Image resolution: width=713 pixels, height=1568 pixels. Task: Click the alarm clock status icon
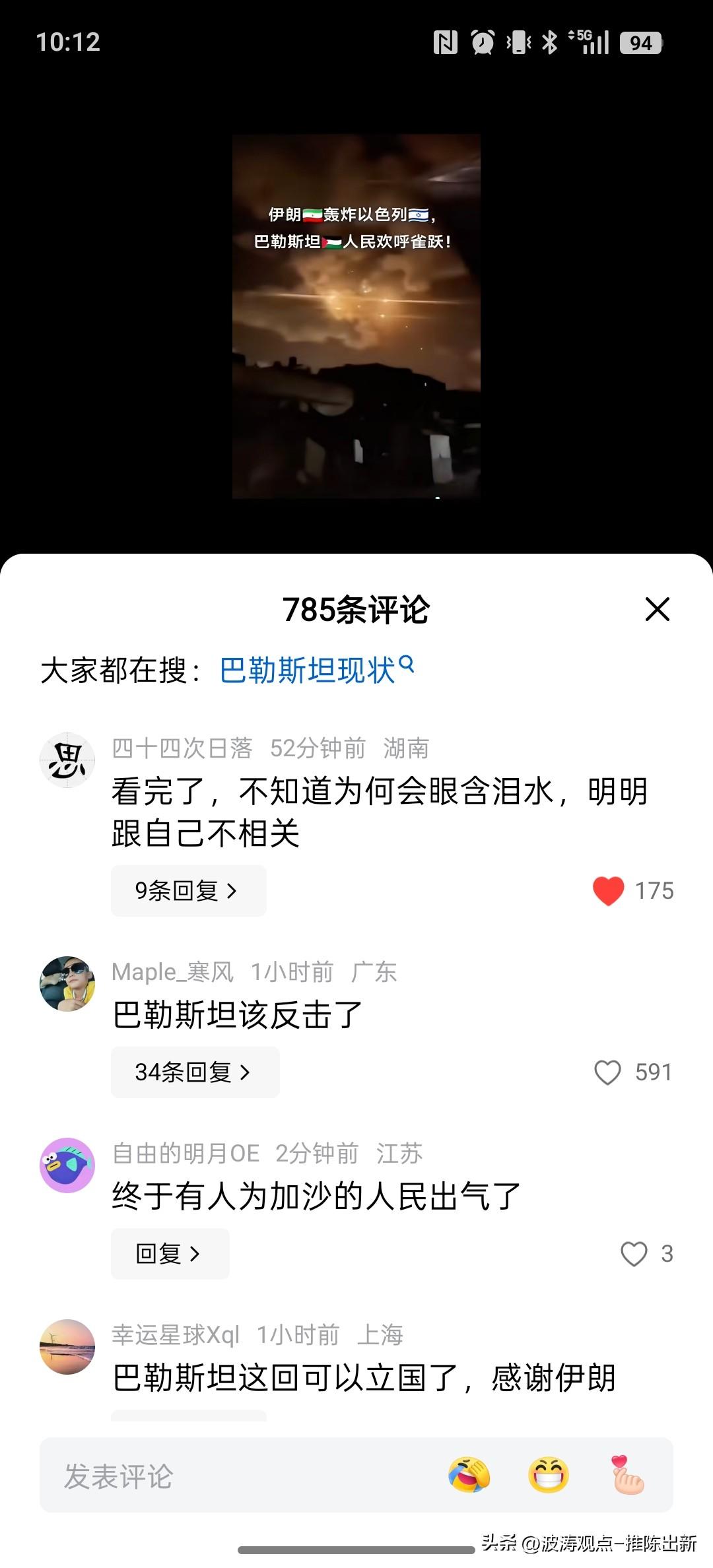[482, 42]
